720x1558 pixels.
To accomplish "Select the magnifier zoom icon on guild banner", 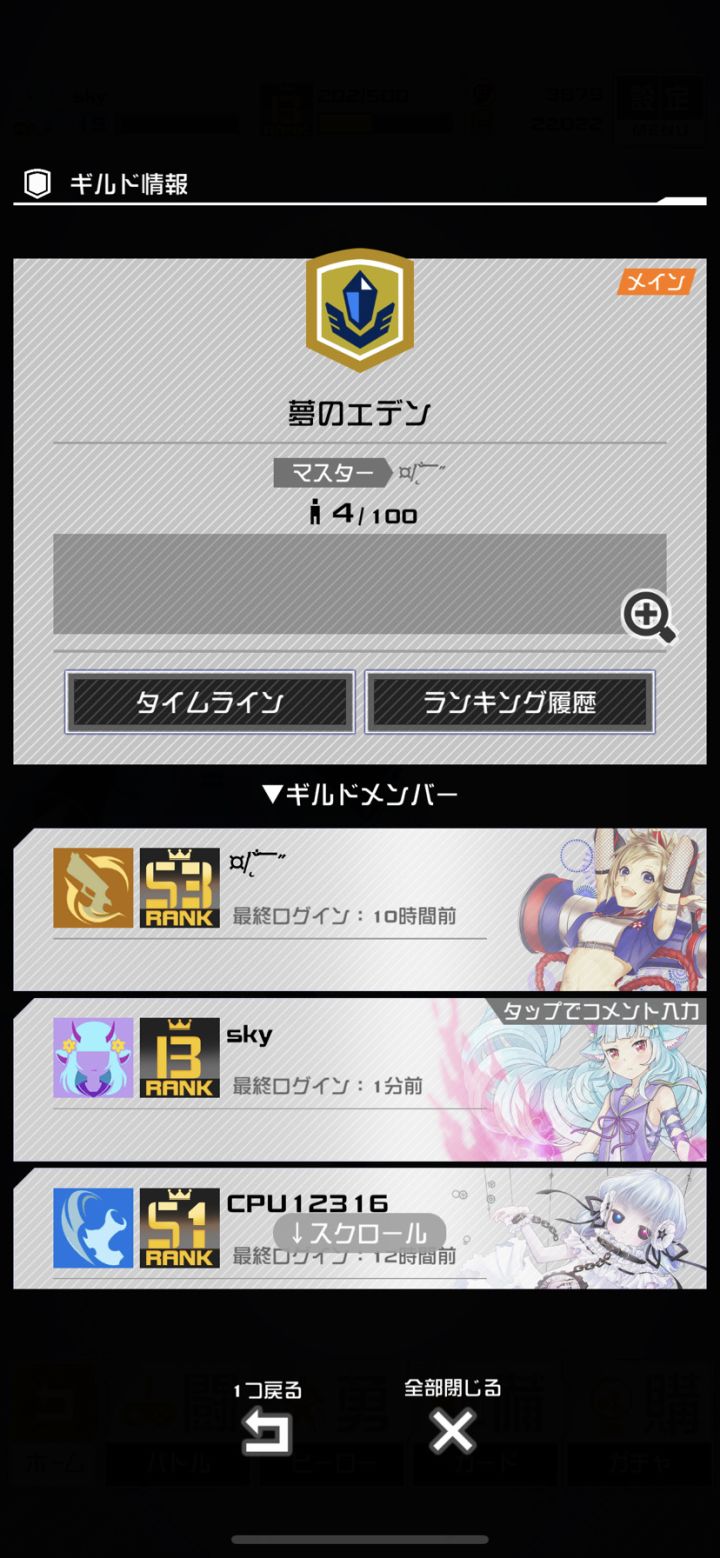I will coord(648,617).
